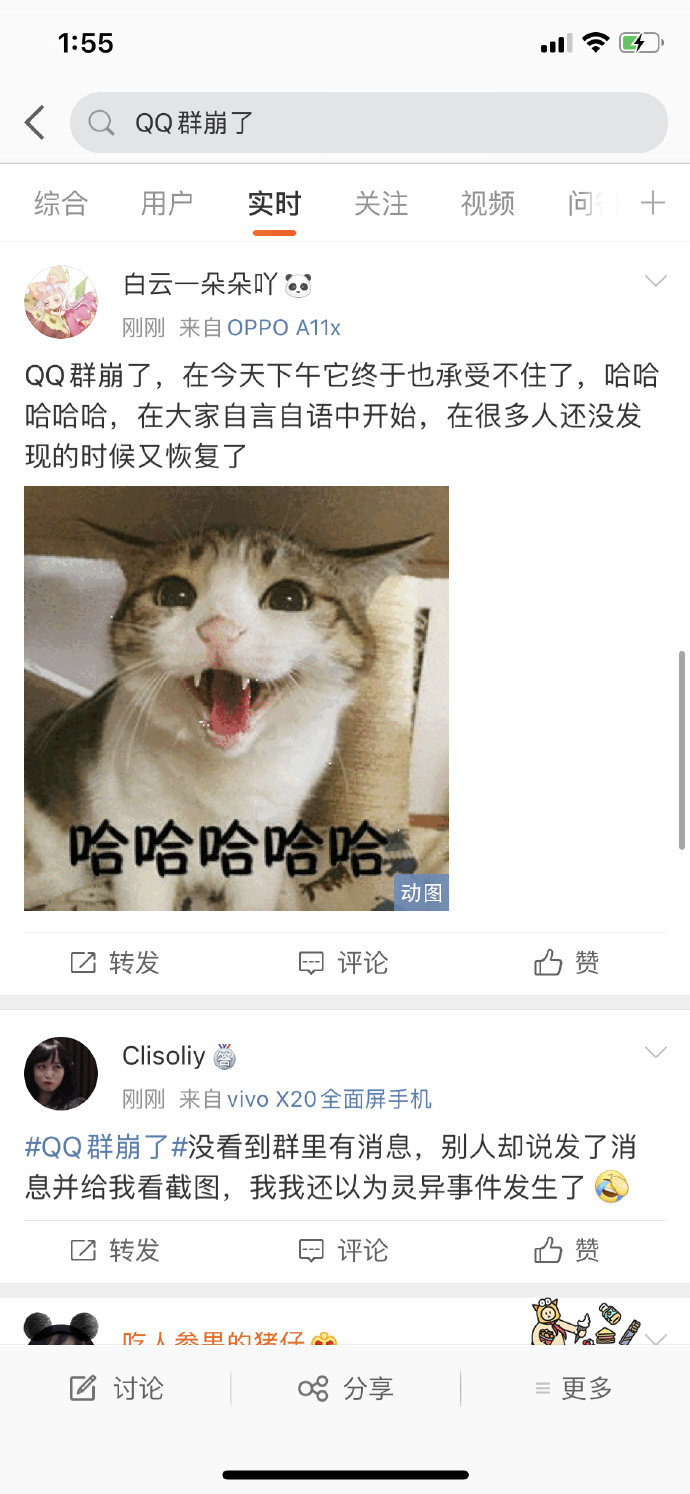
Task: Go back using the top-left arrow
Action: 35,123
